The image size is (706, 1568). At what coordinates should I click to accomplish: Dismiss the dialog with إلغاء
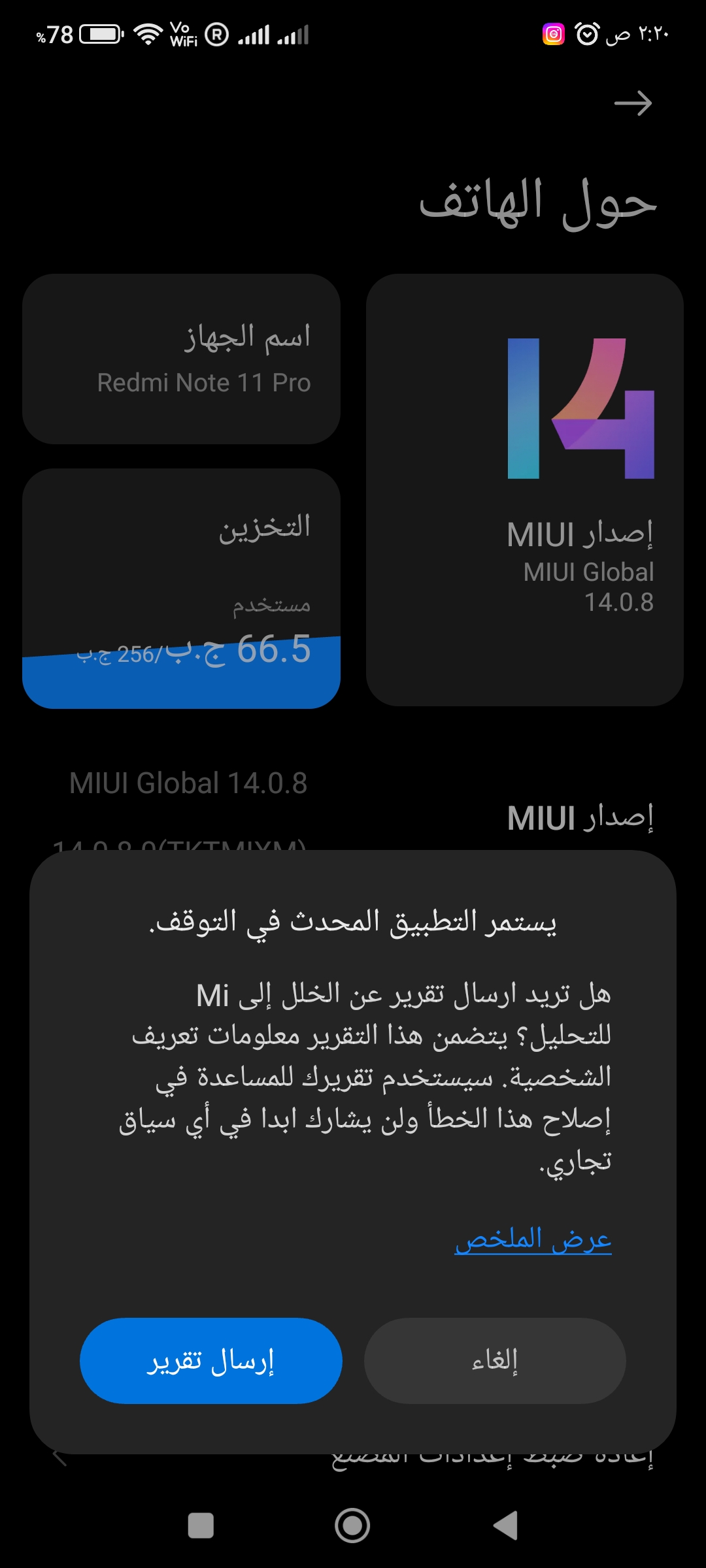[x=495, y=1360]
